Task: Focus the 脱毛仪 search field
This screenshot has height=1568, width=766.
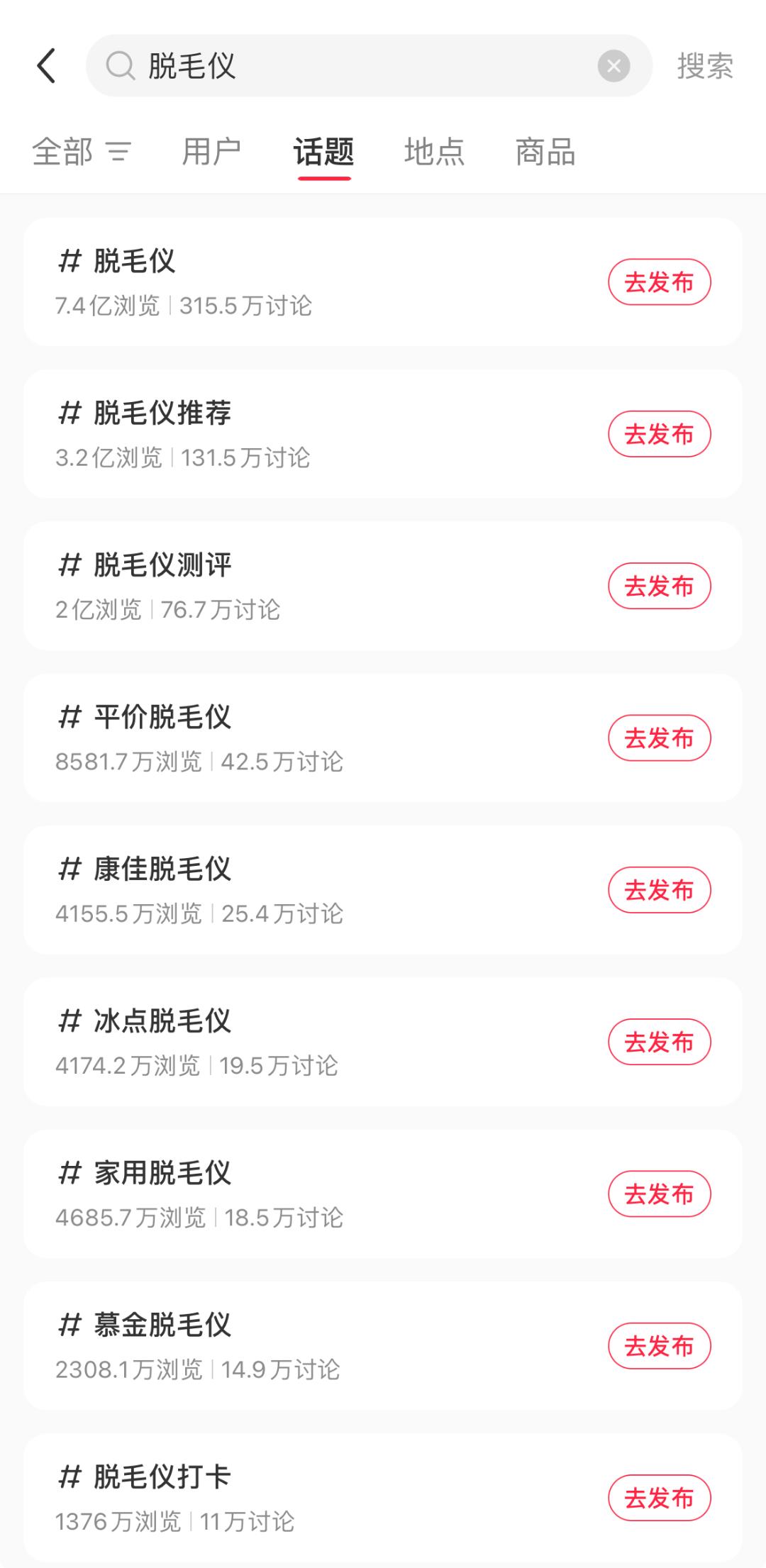Action: [369, 66]
